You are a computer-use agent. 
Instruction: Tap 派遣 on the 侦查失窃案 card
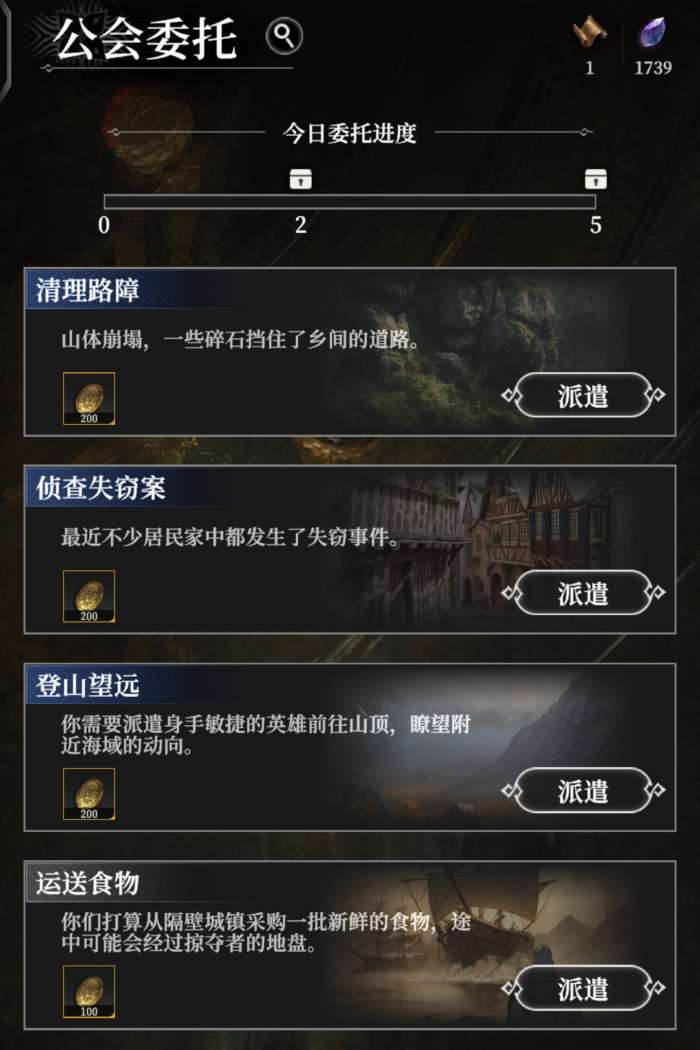pos(583,594)
